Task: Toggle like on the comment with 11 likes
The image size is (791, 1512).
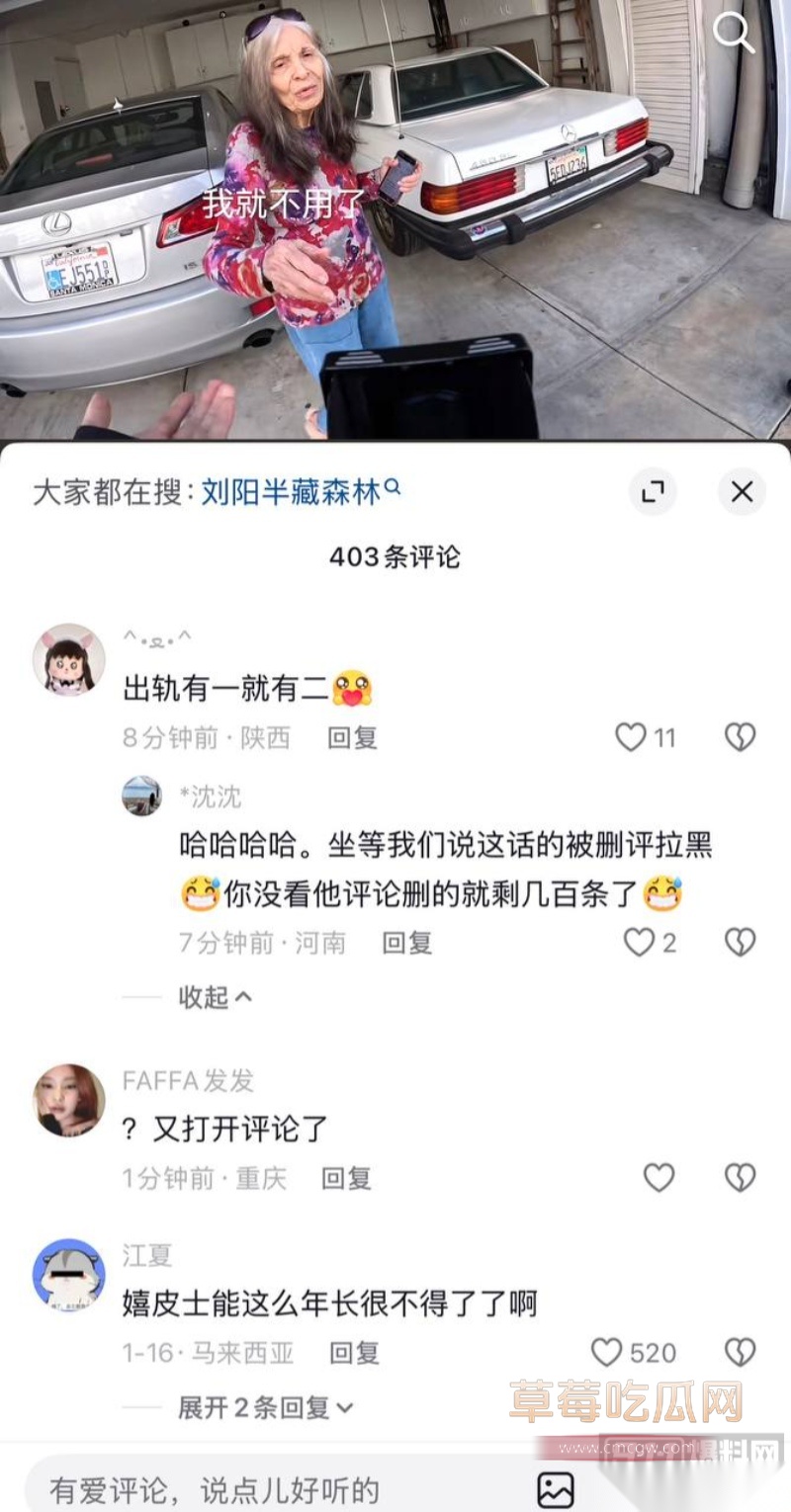Action: 630,737
